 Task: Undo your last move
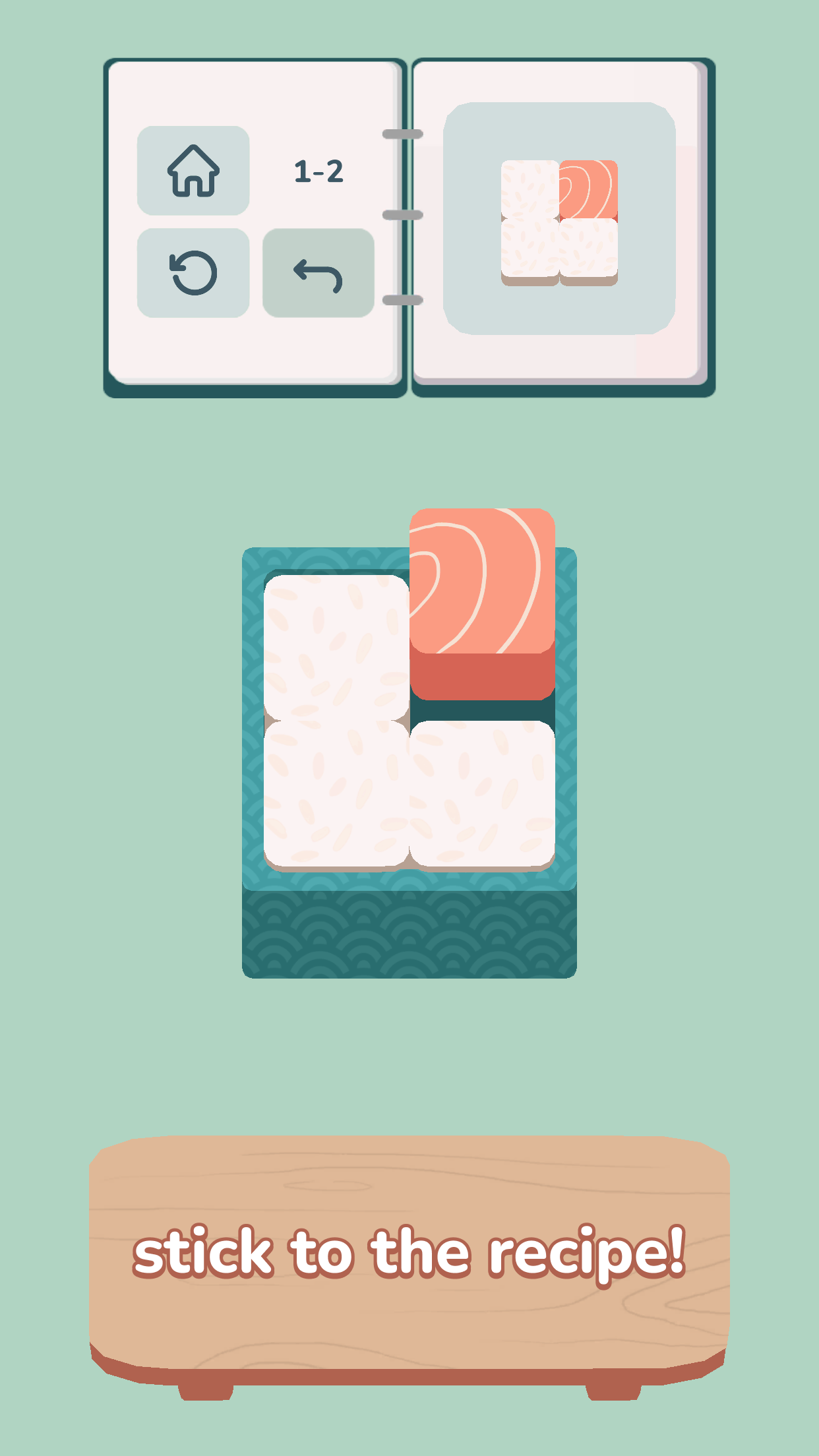coord(317,274)
